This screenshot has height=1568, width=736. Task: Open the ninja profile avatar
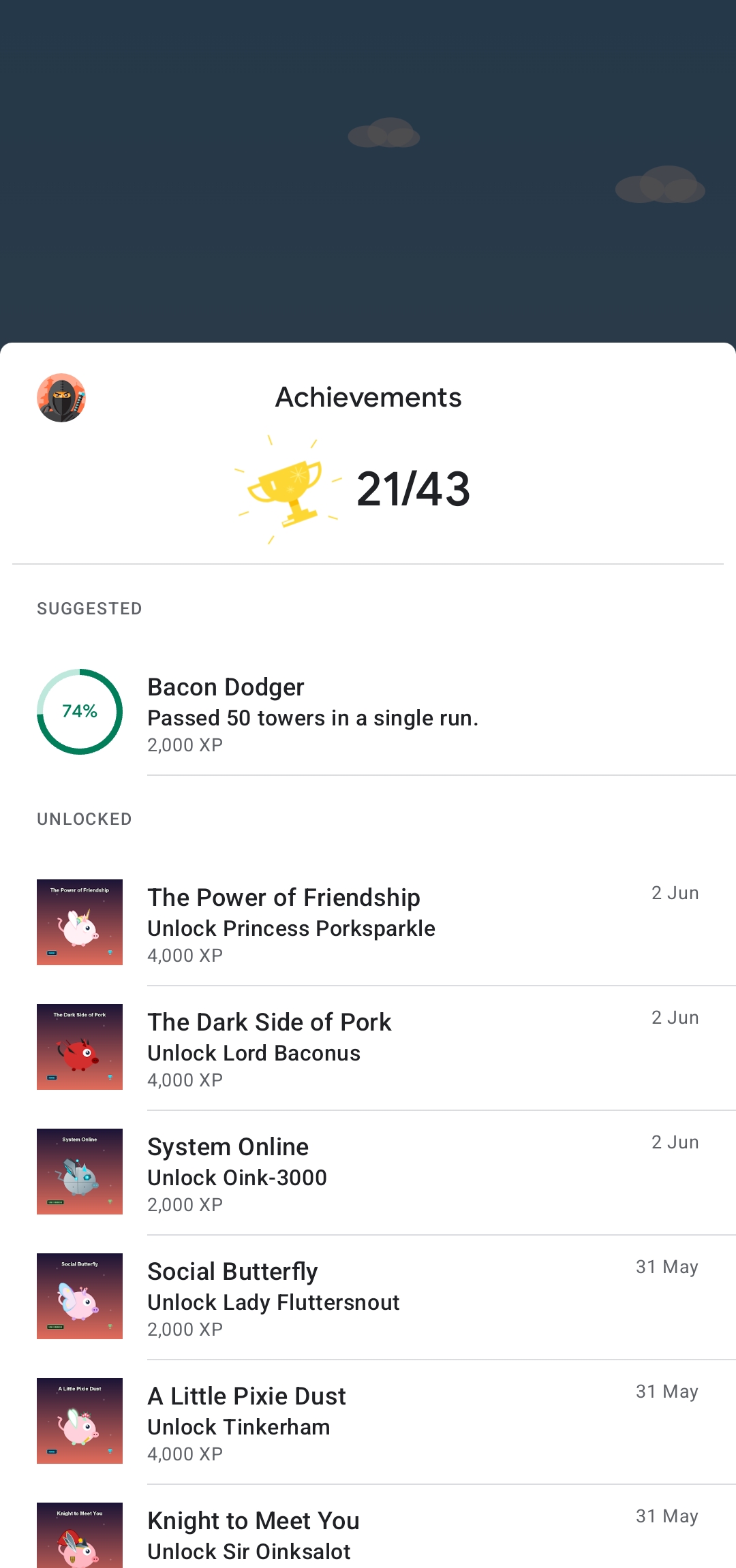[61, 398]
